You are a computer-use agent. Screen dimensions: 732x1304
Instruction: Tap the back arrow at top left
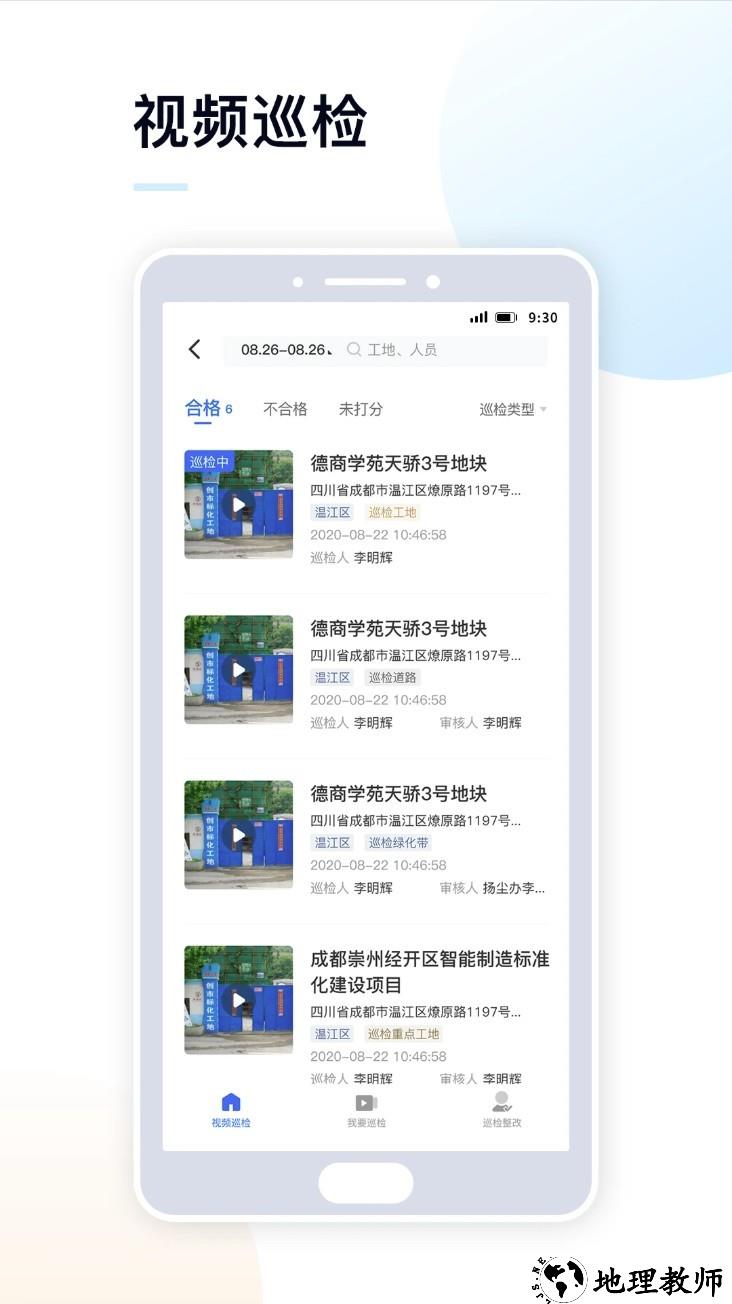tap(194, 350)
